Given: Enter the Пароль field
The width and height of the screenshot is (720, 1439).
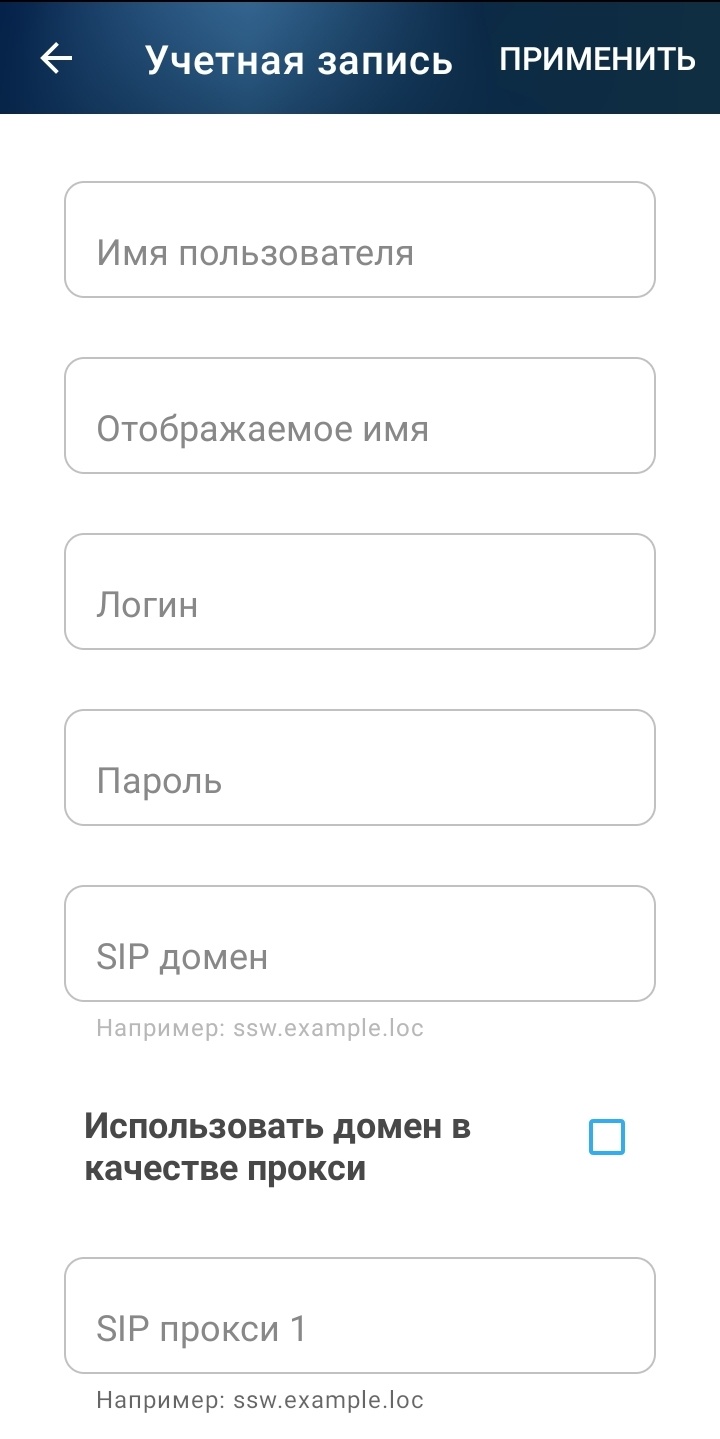Looking at the screenshot, I should tap(360, 768).
